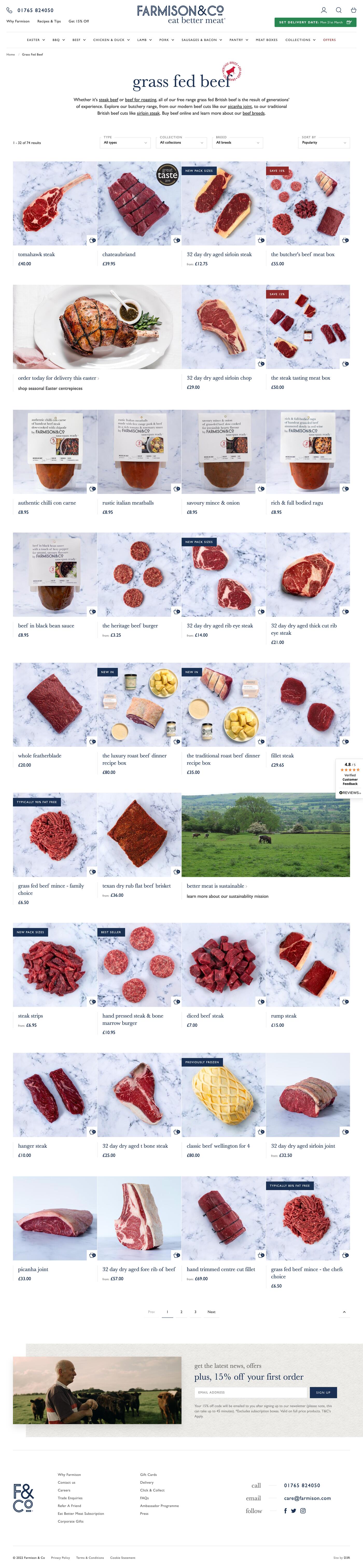Open the shopping basket icon

(x=353, y=10)
